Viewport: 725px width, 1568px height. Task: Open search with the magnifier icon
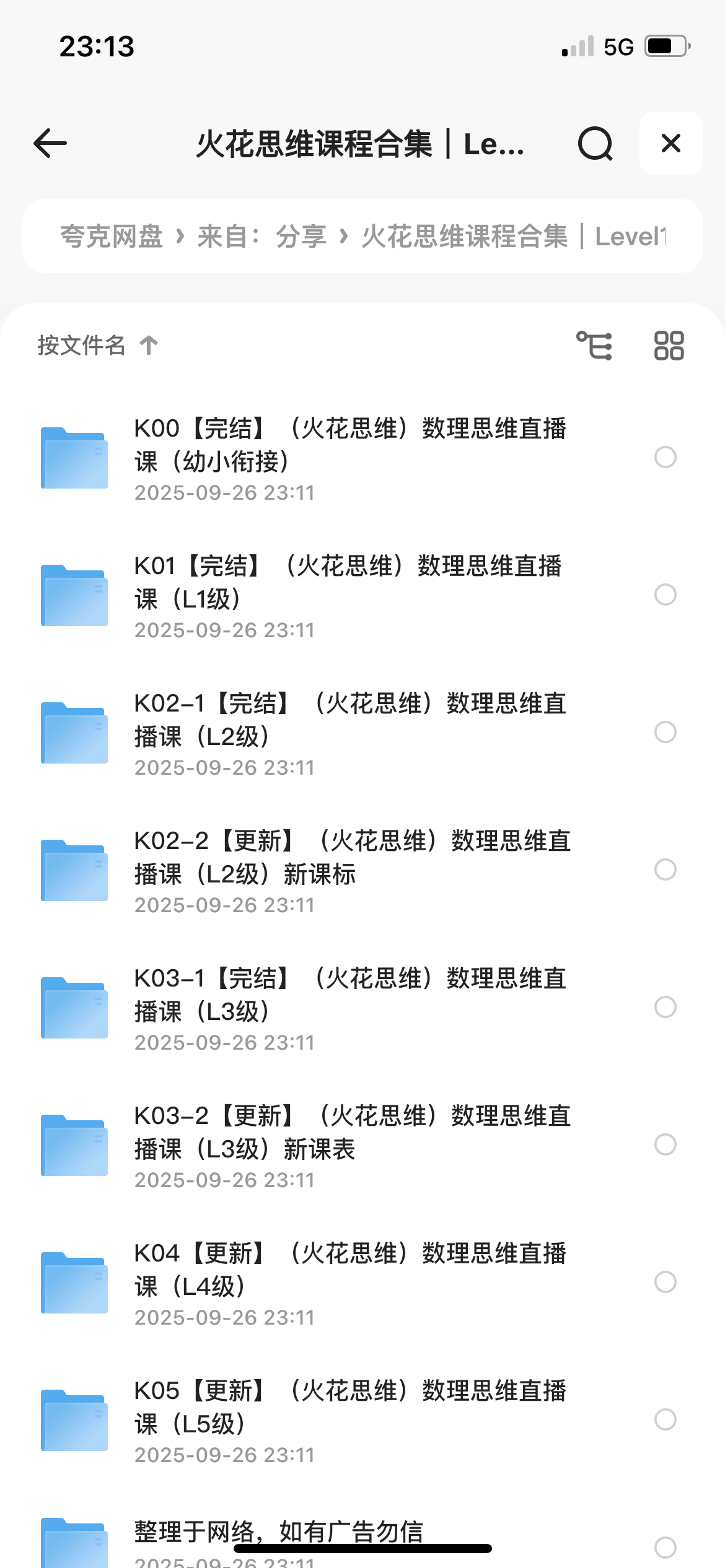click(595, 144)
